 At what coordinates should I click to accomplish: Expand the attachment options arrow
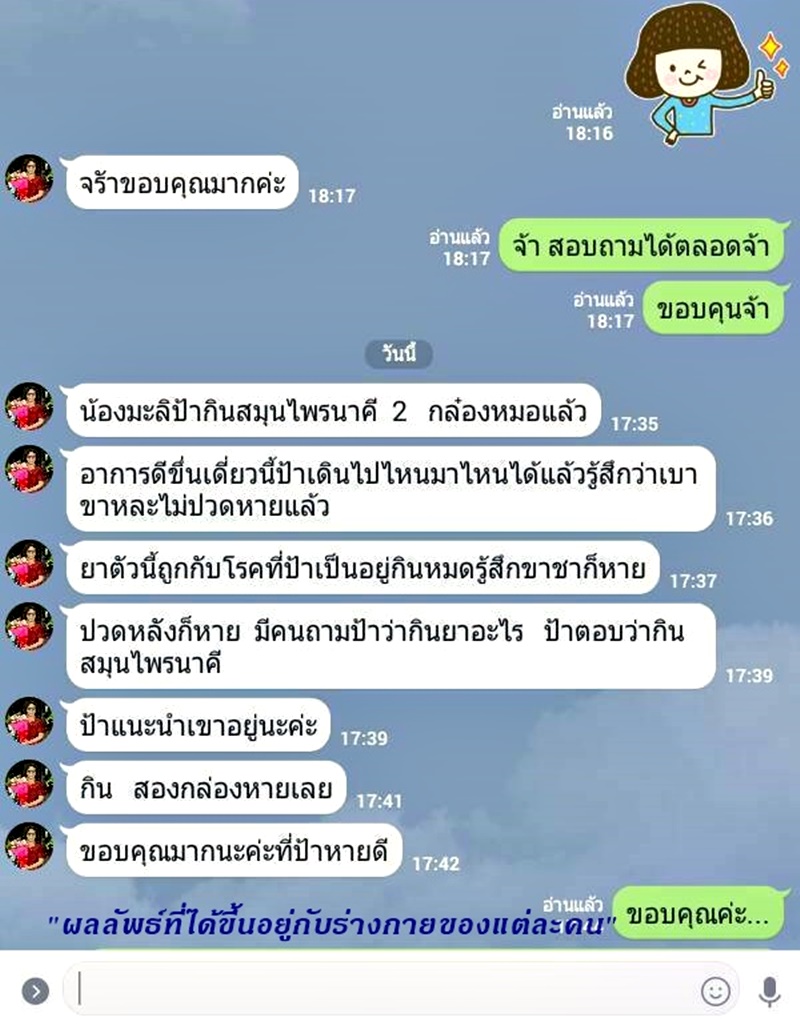[36, 990]
